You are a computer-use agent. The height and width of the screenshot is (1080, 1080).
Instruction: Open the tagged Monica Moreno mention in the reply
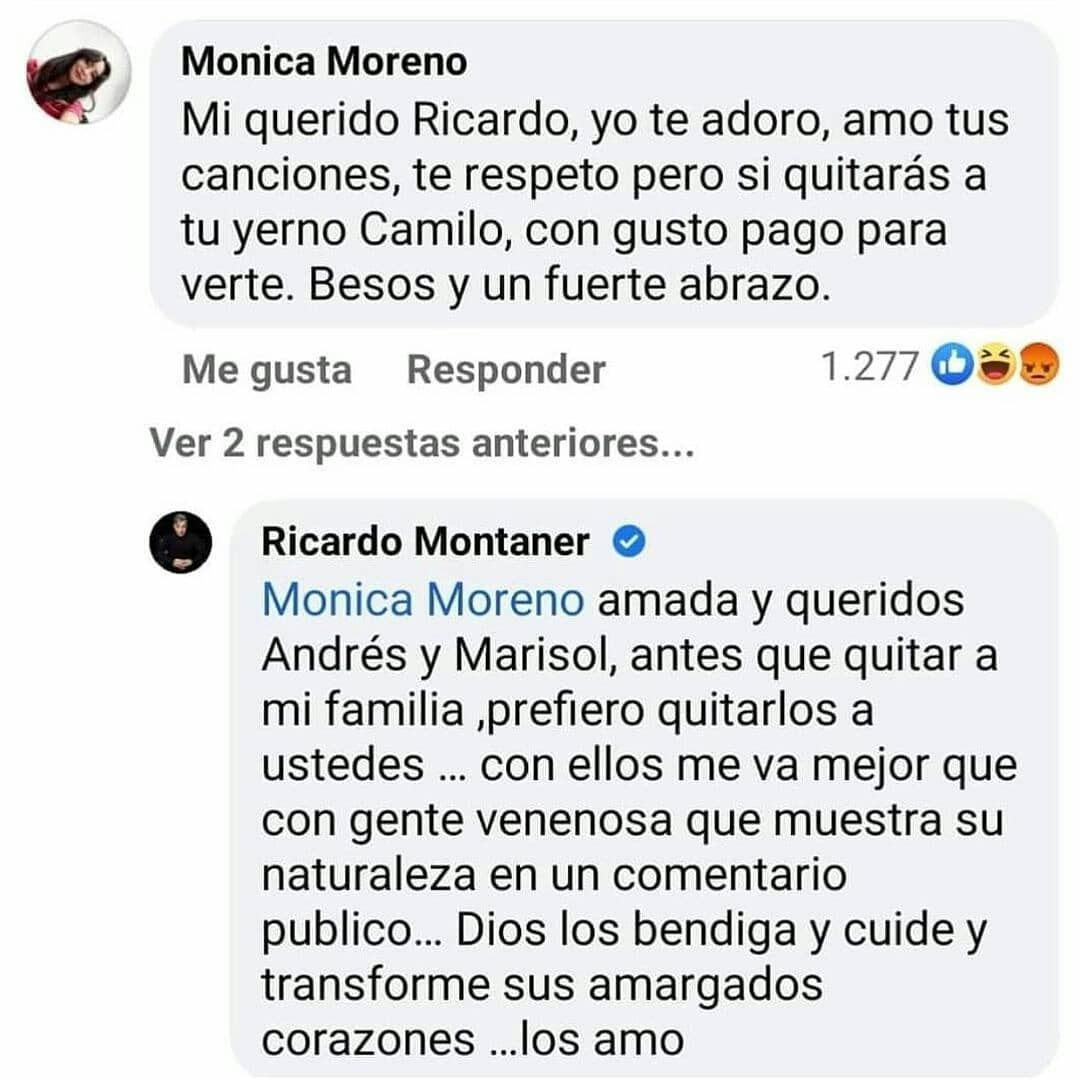click(x=423, y=600)
